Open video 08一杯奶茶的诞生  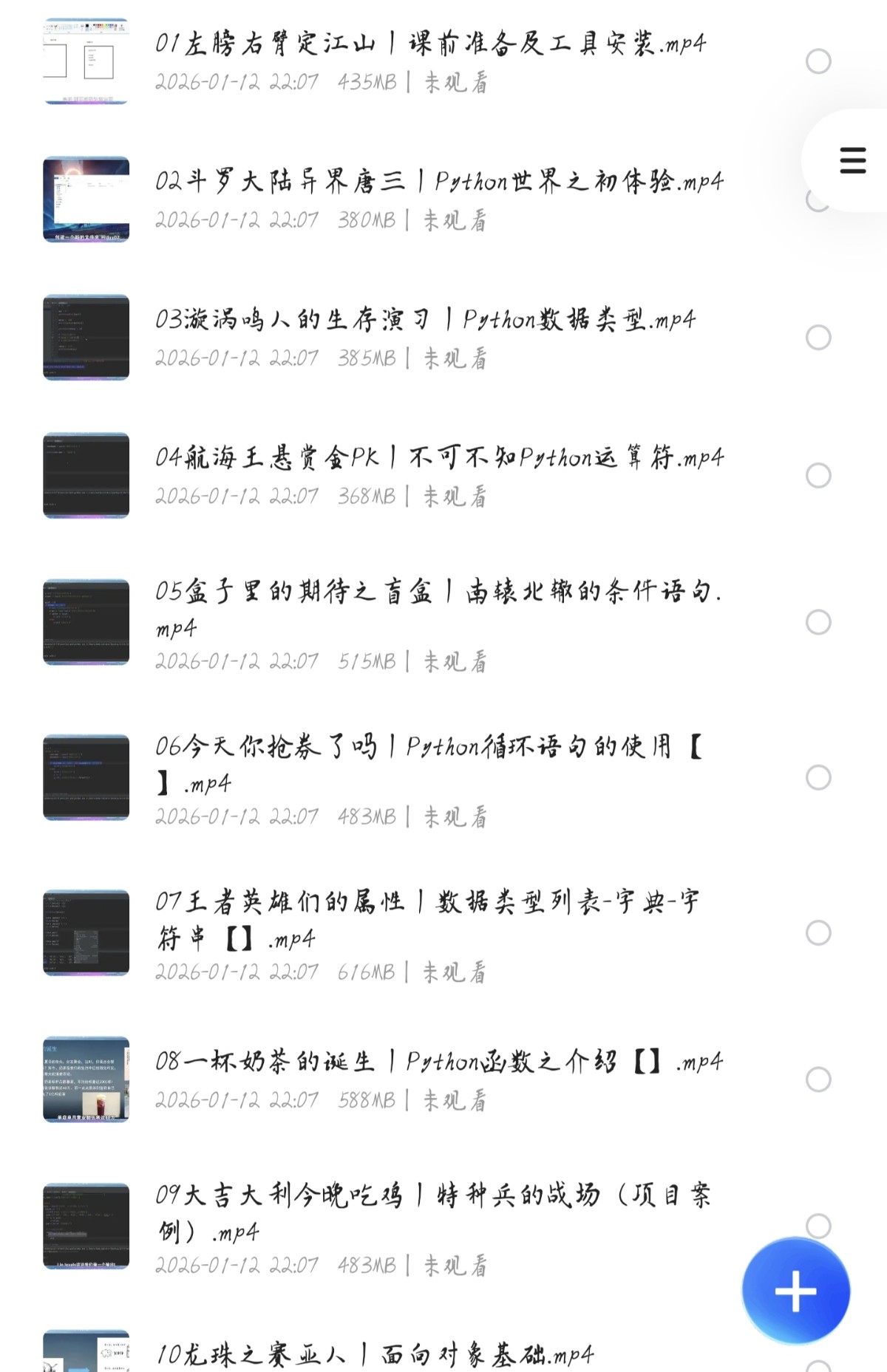click(439, 1062)
